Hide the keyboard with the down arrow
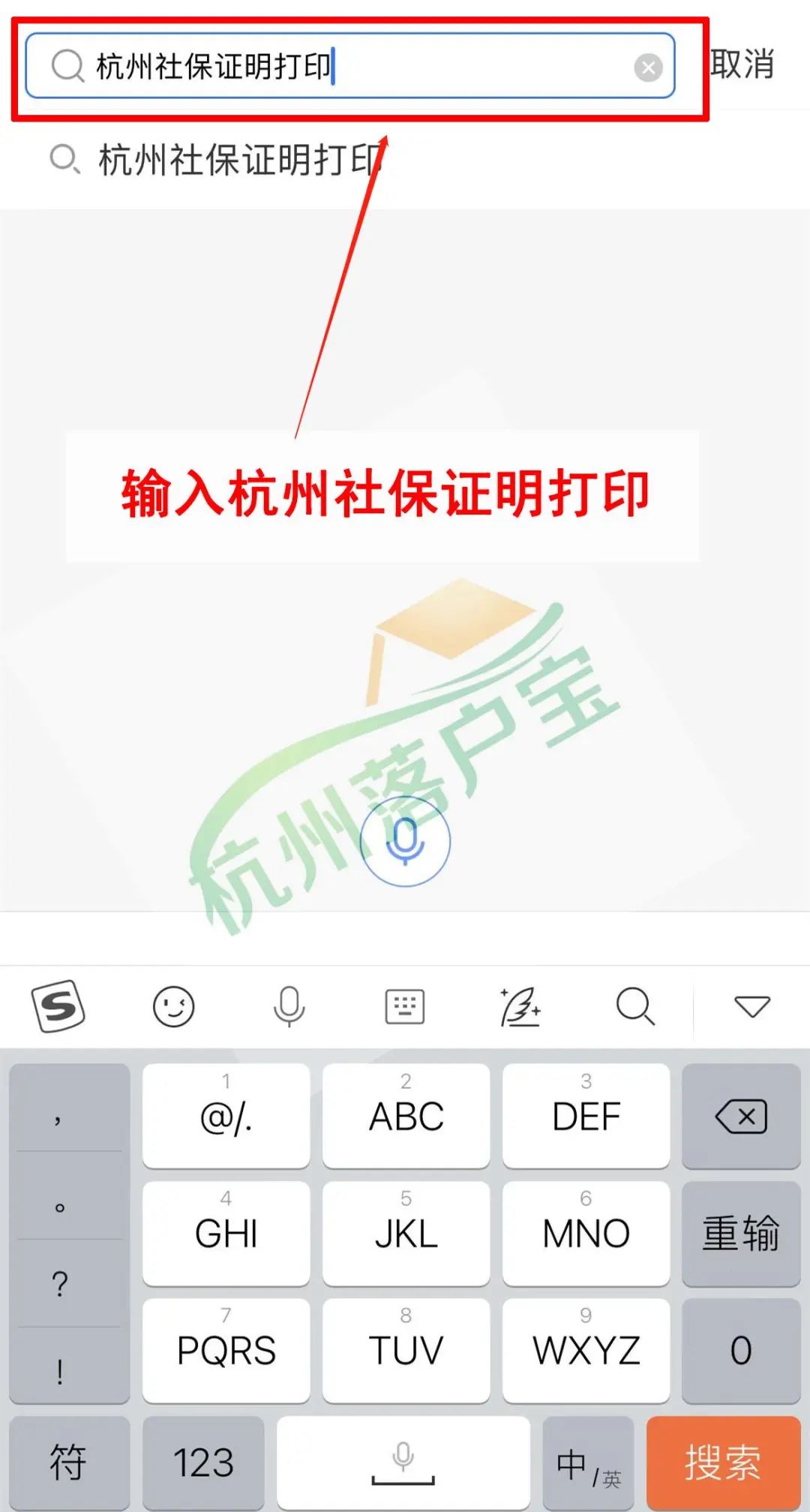Image resolution: width=810 pixels, height=1512 pixels. click(x=751, y=1006)
